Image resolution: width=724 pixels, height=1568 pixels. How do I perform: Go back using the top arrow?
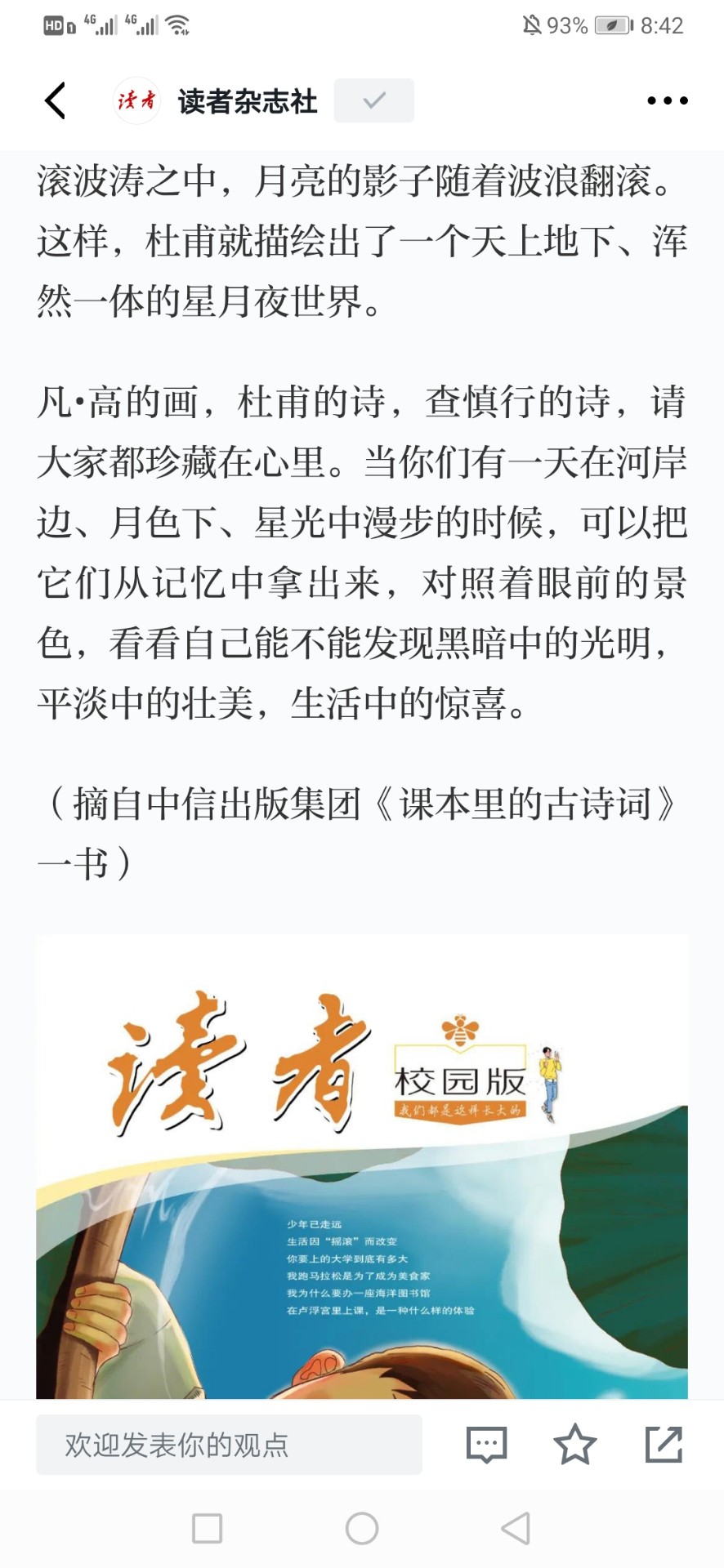click(55, 101)
